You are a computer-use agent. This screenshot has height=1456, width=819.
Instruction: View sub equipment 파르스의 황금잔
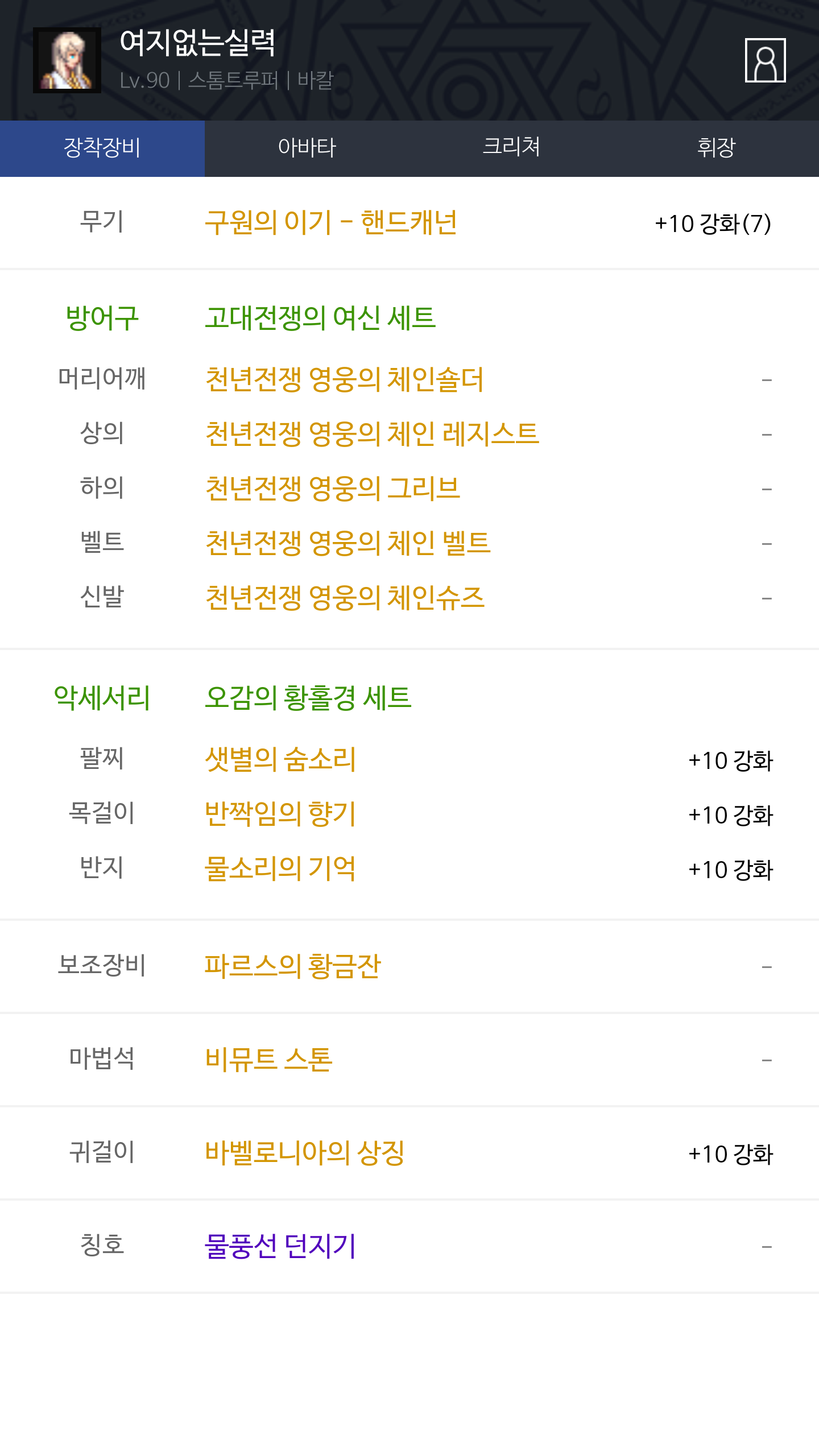click(x=292, y=966)
